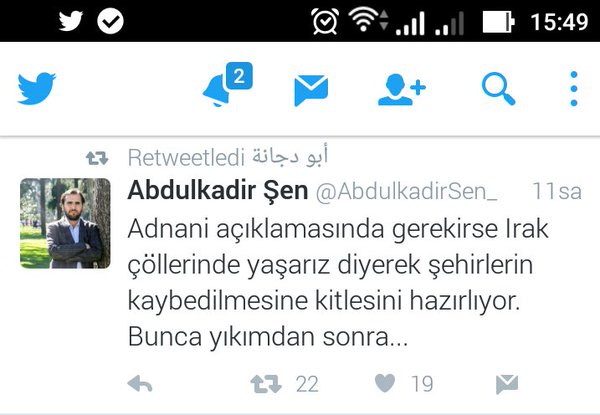Screen dimensions: 600x415
Task: Open Twitter search
Action: click(496, 90)
